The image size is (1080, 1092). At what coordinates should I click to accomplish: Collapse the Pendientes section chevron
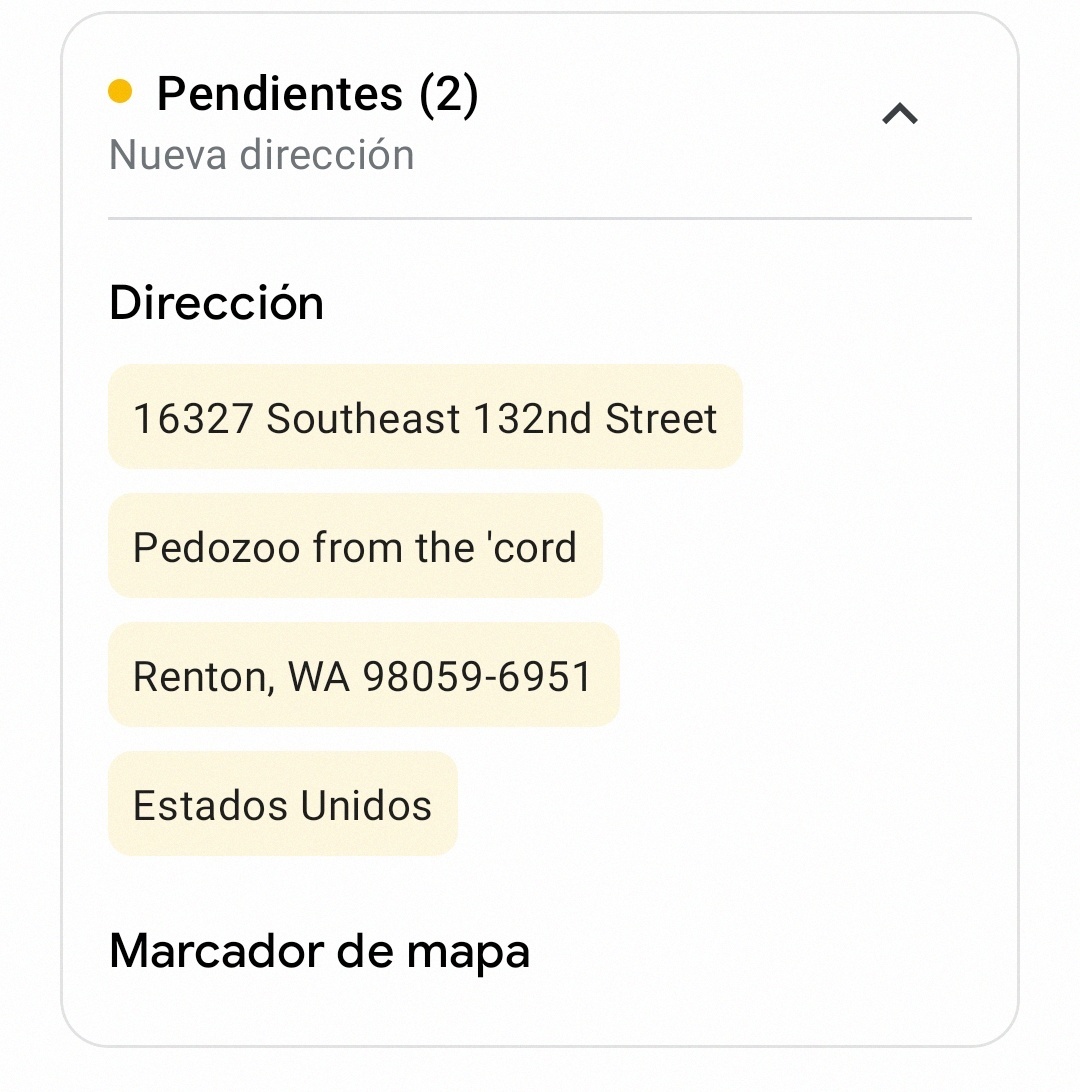900,115
